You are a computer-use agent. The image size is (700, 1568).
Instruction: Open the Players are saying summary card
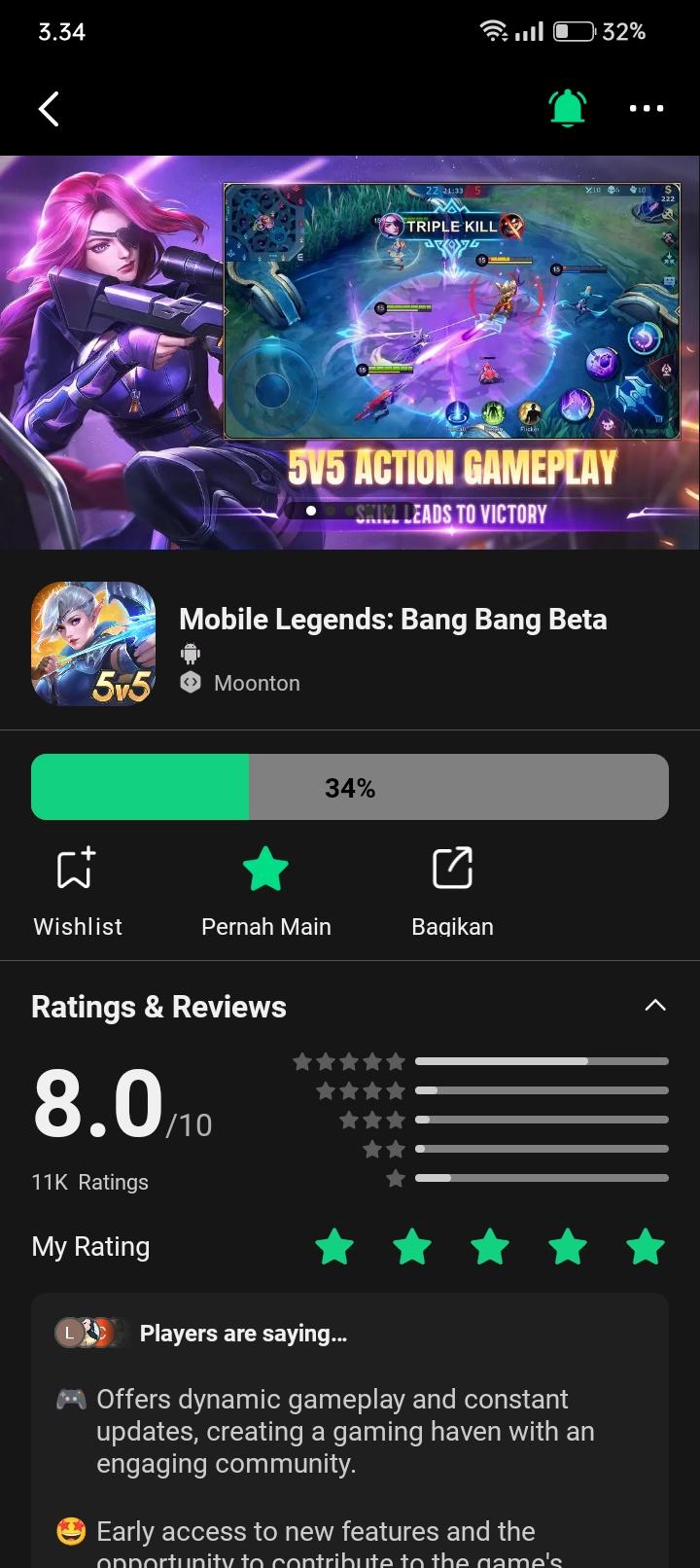(x=350, y=1430)
